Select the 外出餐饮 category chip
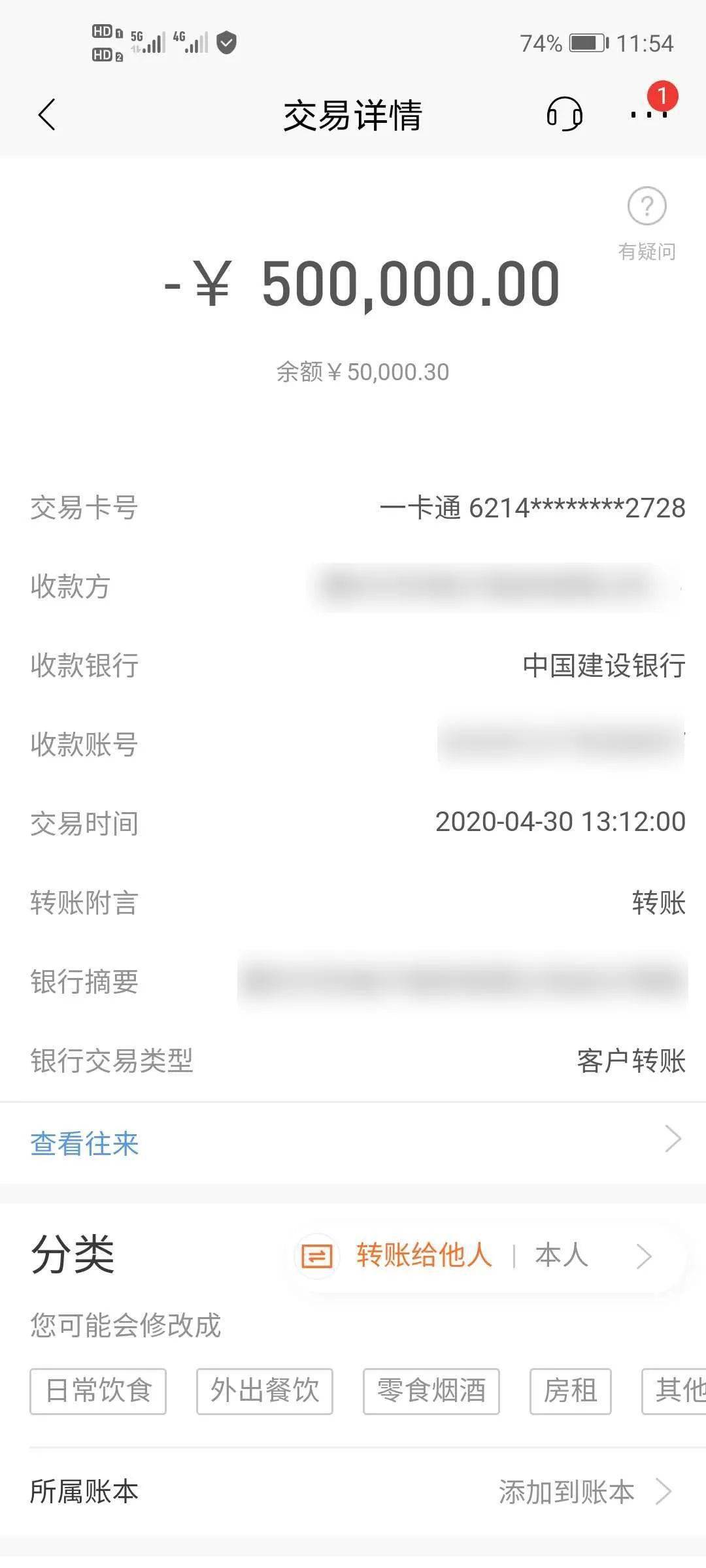 click(x=265, y=1391)
